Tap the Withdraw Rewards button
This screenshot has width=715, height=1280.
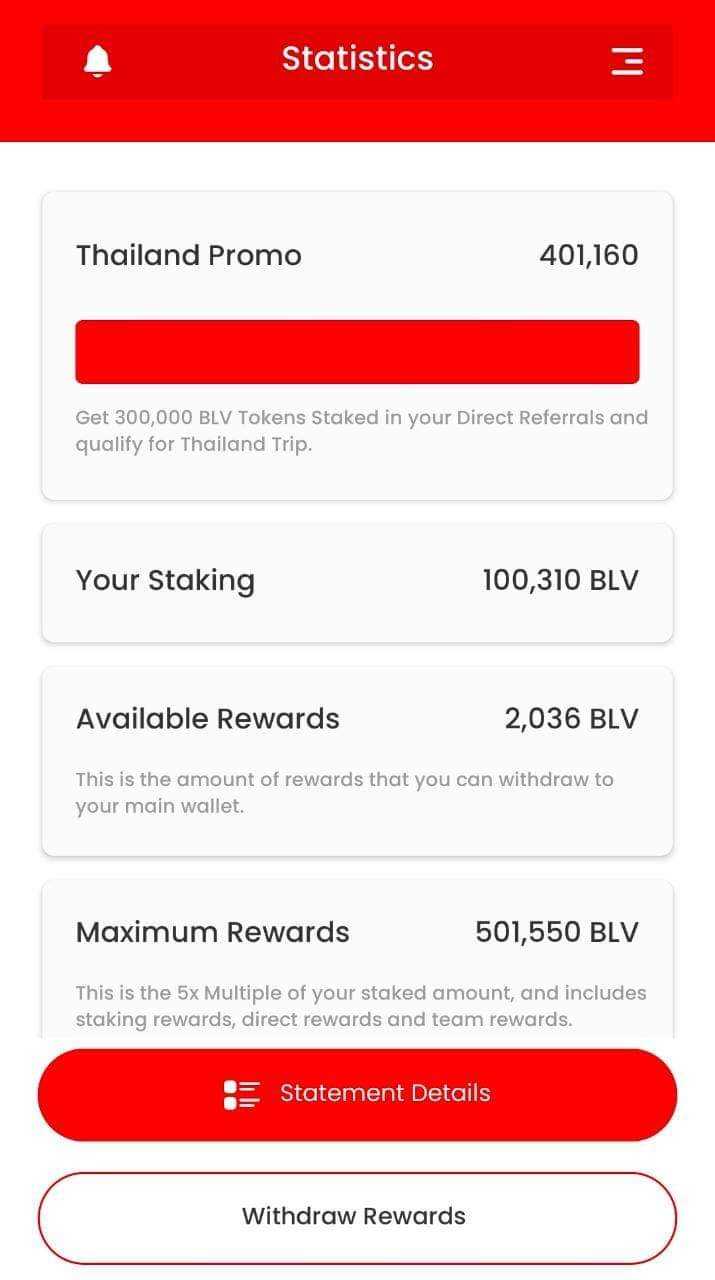(357, 1217)
